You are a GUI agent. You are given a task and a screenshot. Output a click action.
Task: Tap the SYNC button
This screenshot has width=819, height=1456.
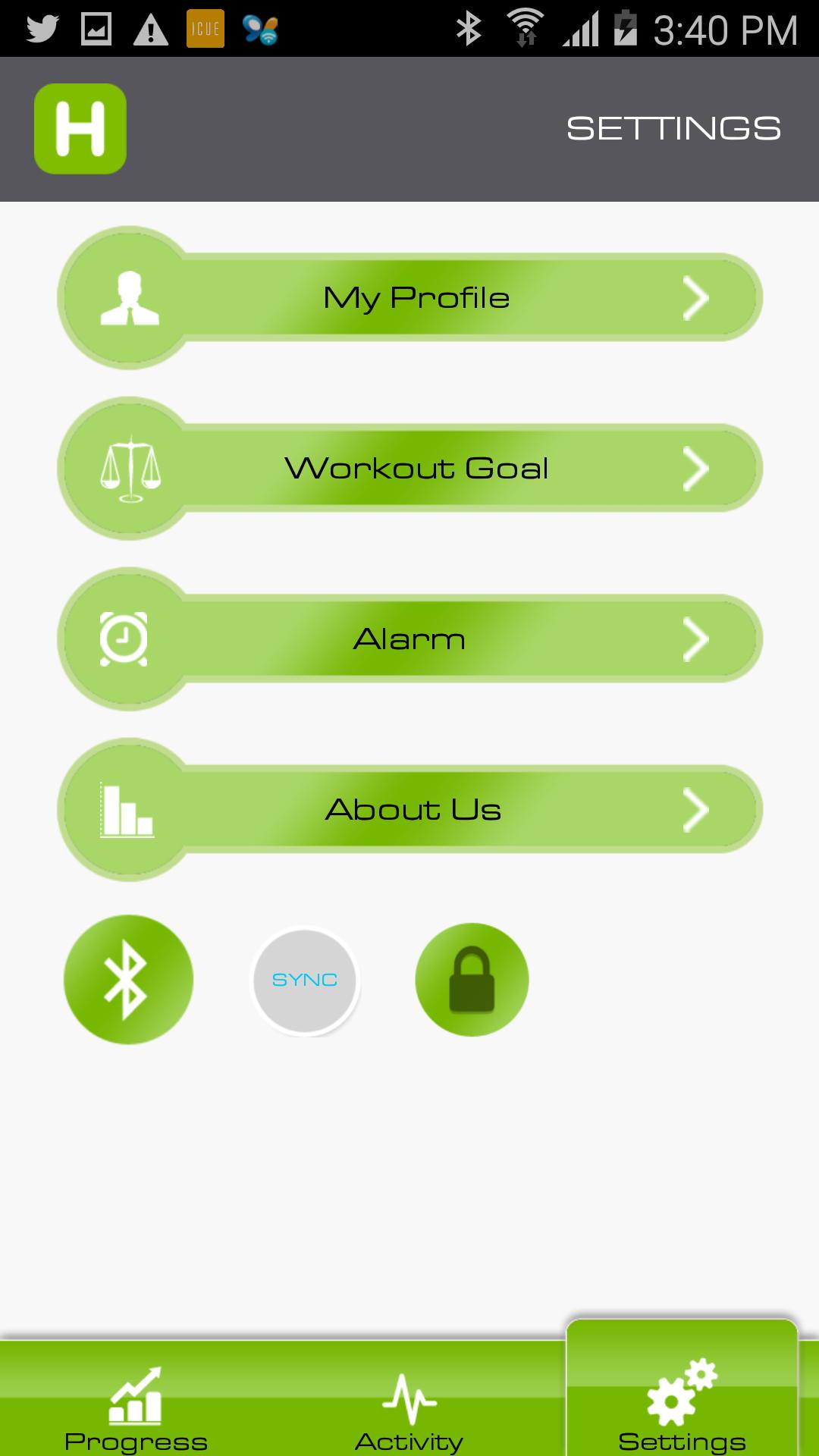pyautogui.click(x=305, y=980)
